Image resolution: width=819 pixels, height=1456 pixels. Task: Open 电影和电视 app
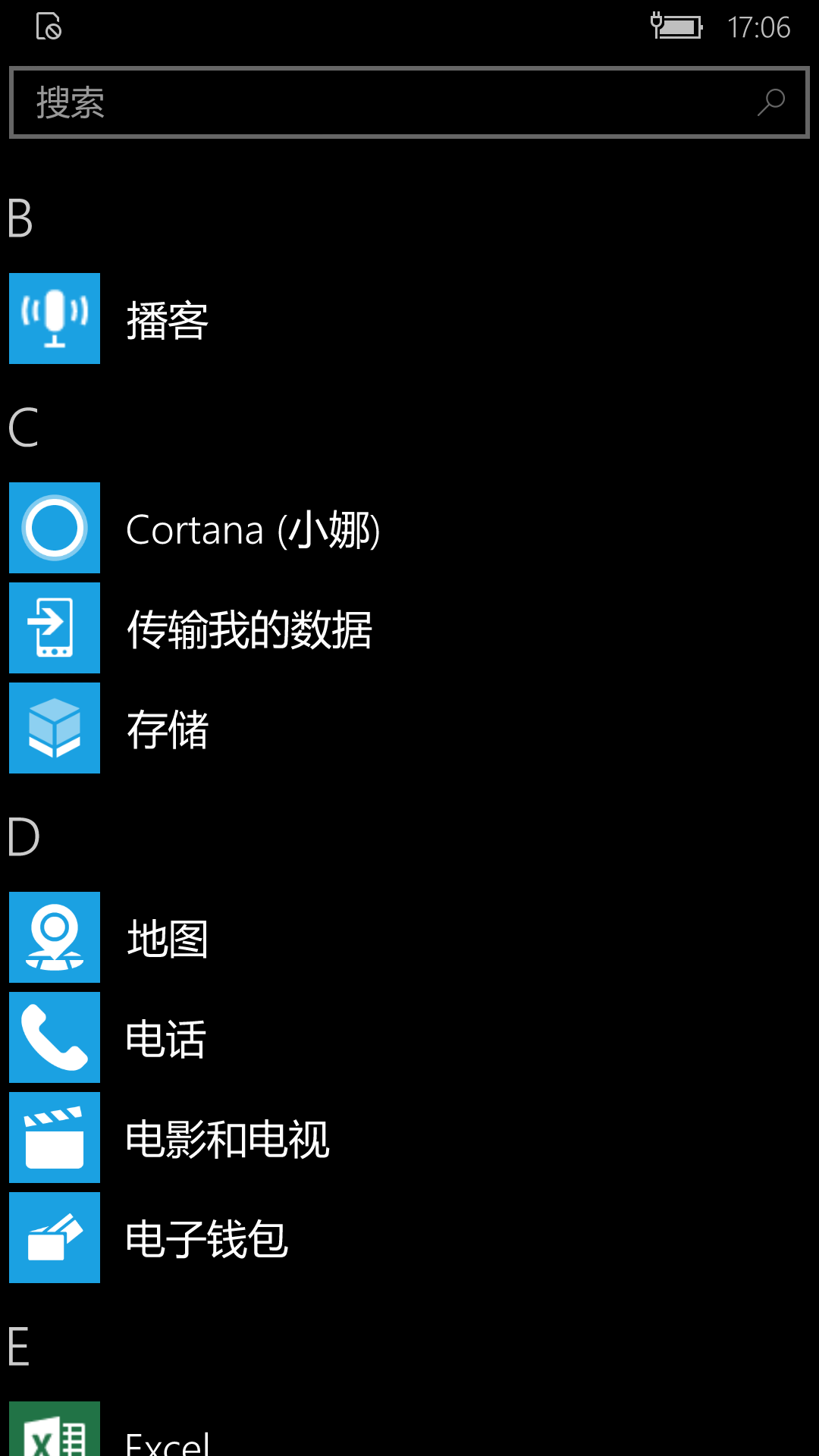coord(409,1137)
